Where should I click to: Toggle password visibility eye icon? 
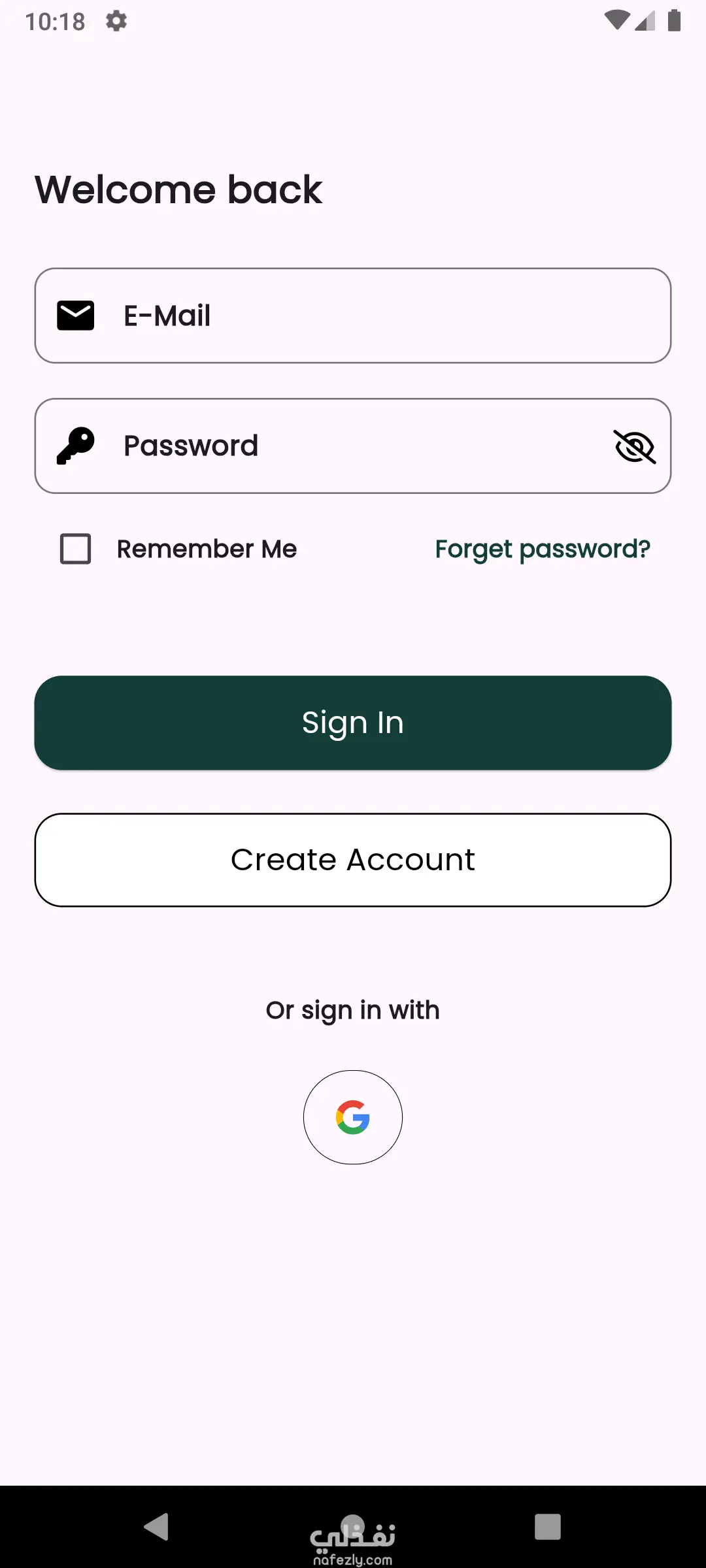click(634, 447)
